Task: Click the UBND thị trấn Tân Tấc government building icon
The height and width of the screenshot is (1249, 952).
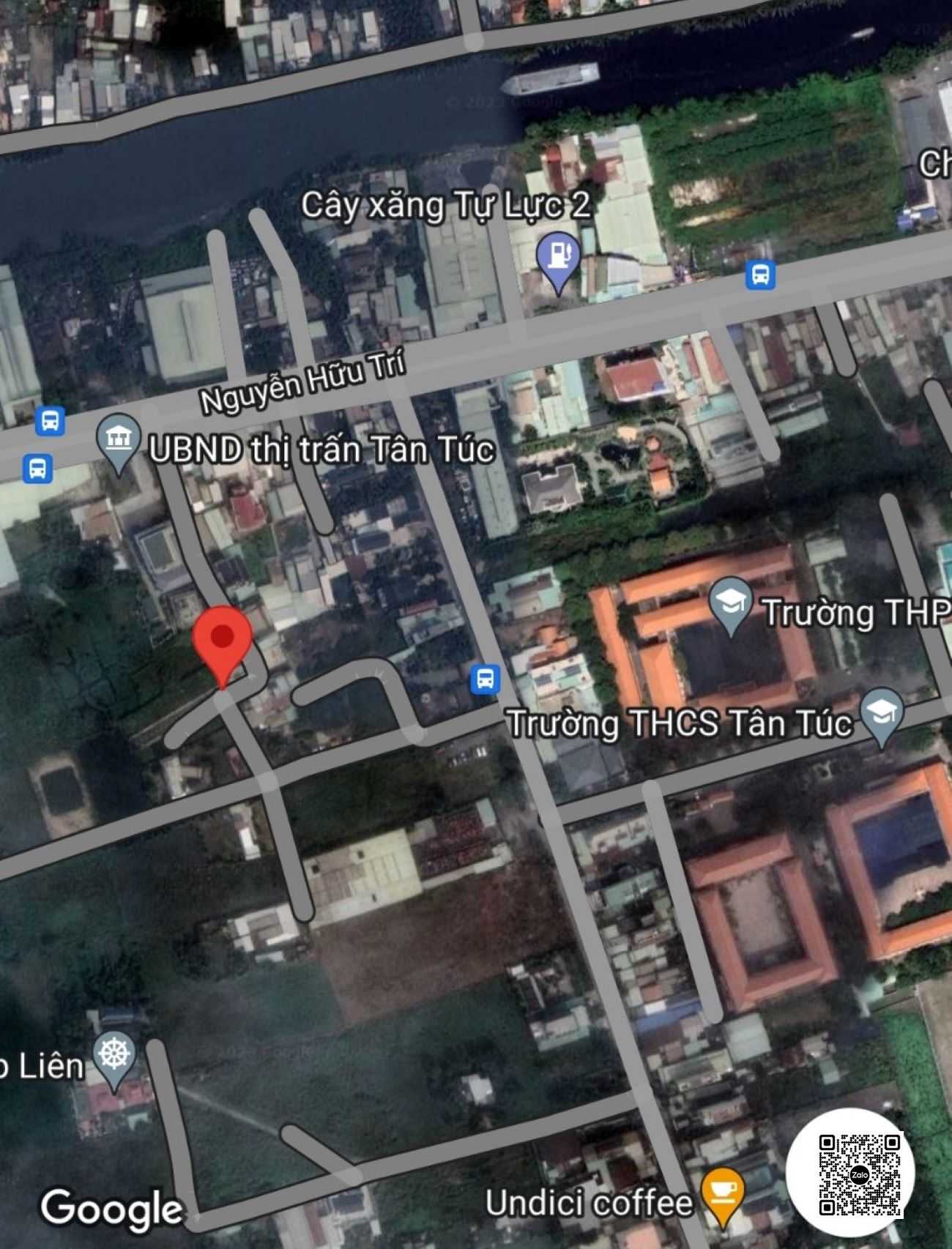Action: click(x=119, y=436)
